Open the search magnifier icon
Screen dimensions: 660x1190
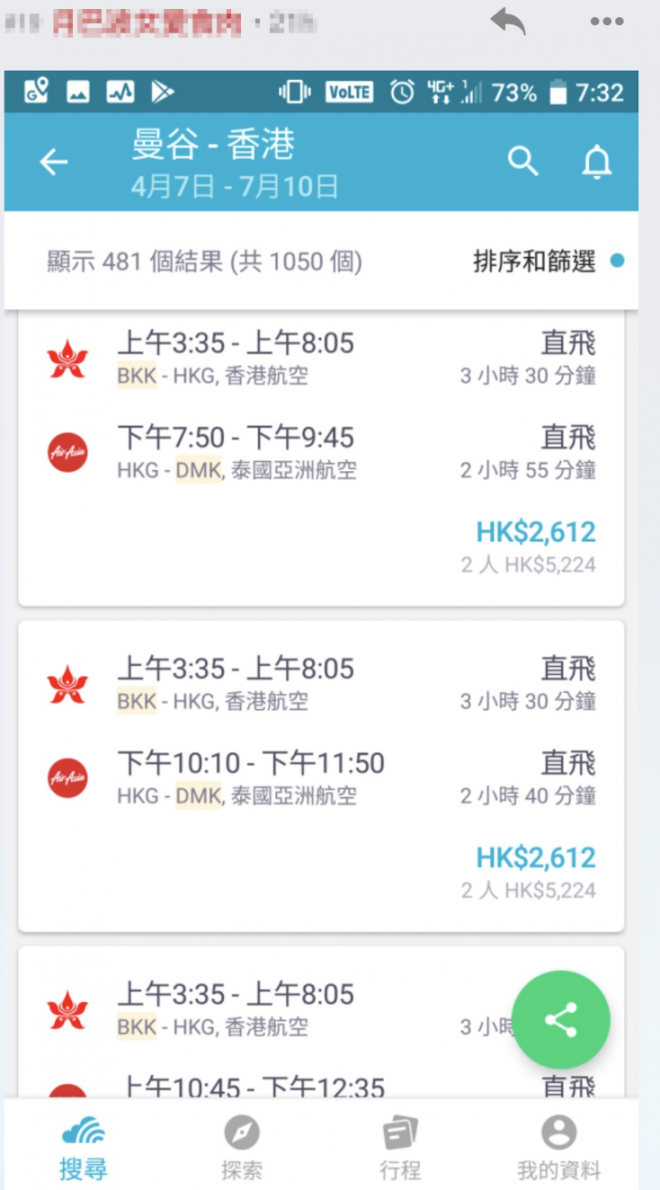coord(523,161)
